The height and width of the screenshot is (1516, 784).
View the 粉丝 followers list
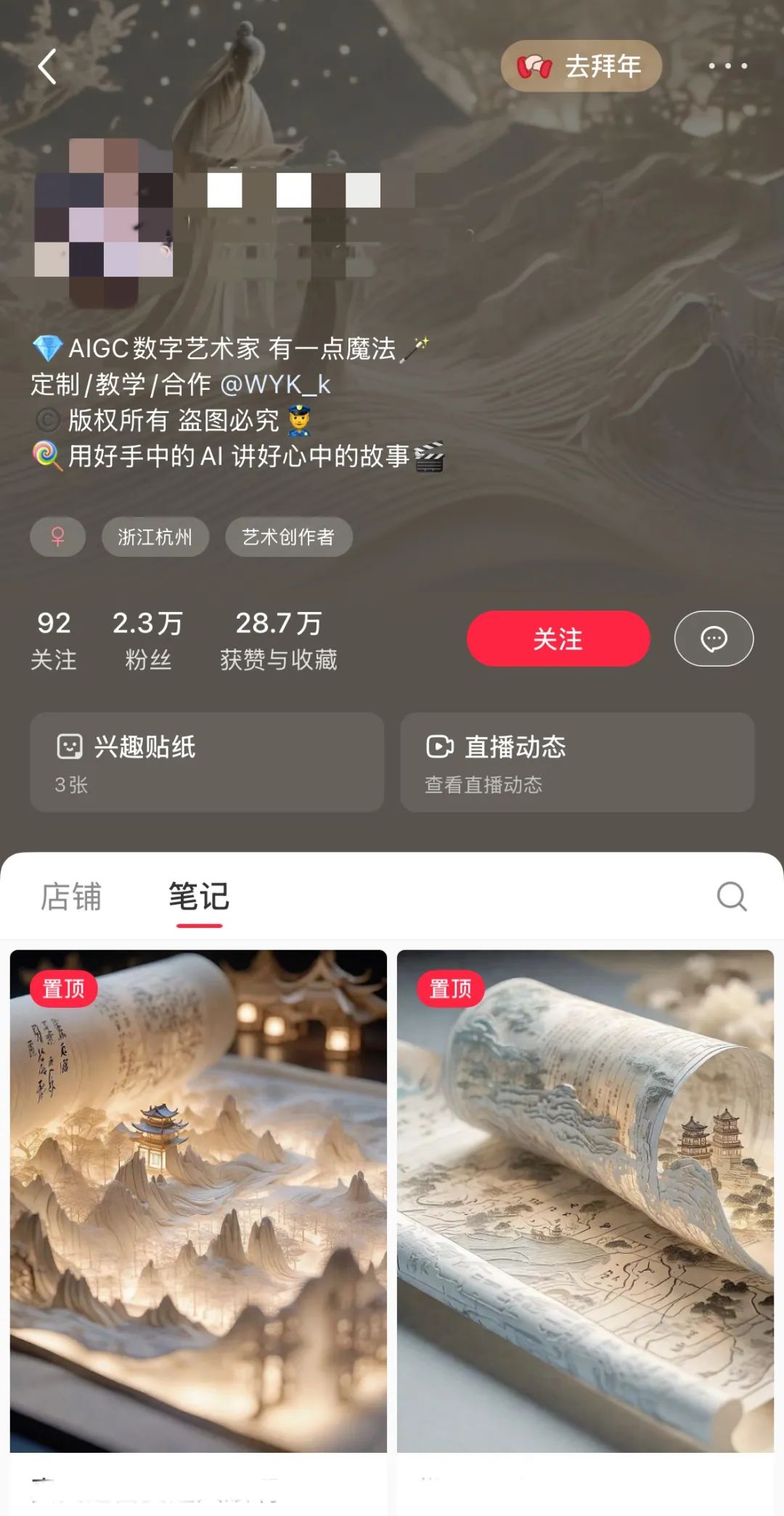147,640
